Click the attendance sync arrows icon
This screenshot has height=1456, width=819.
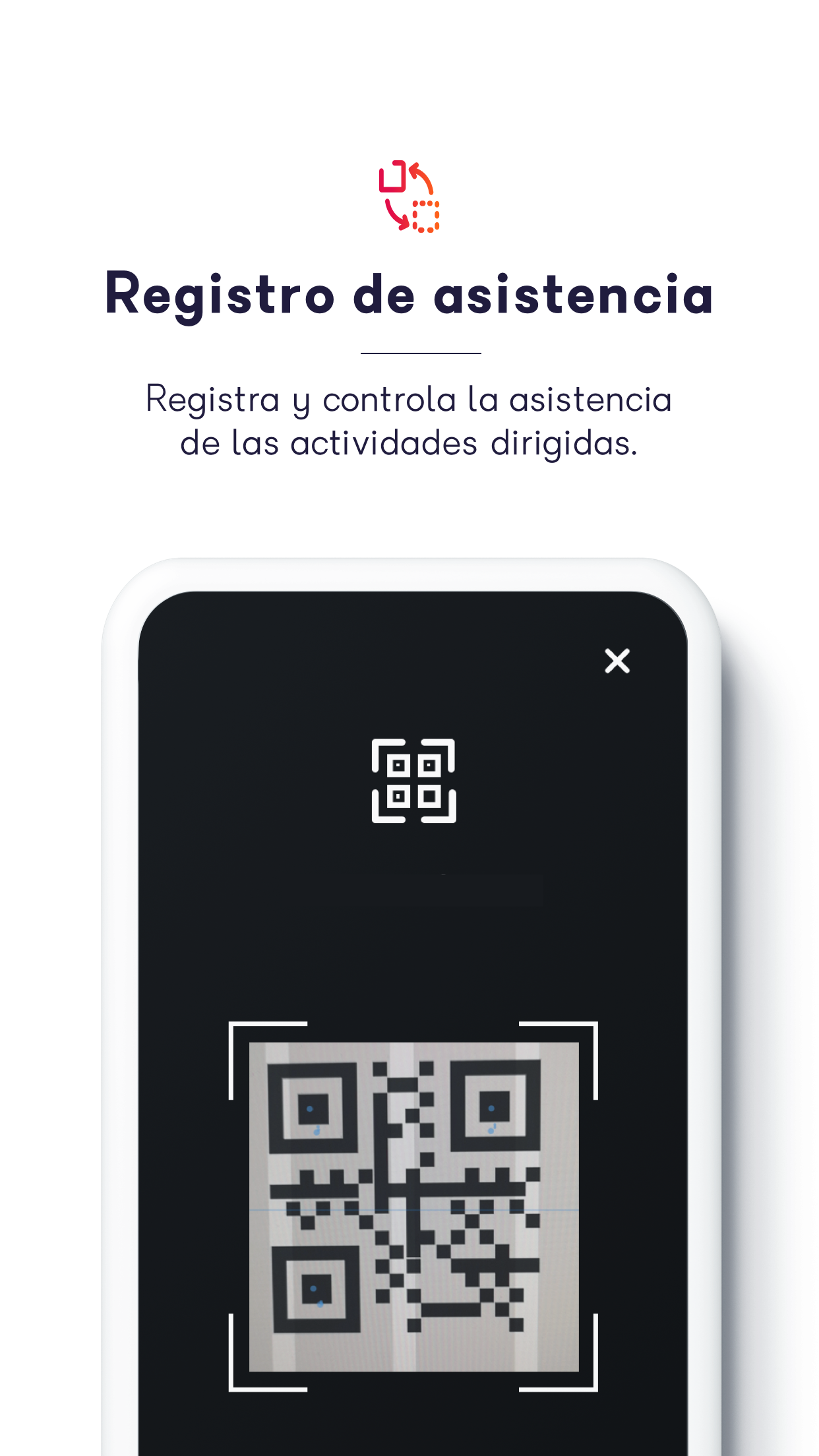tap(409, 198)
